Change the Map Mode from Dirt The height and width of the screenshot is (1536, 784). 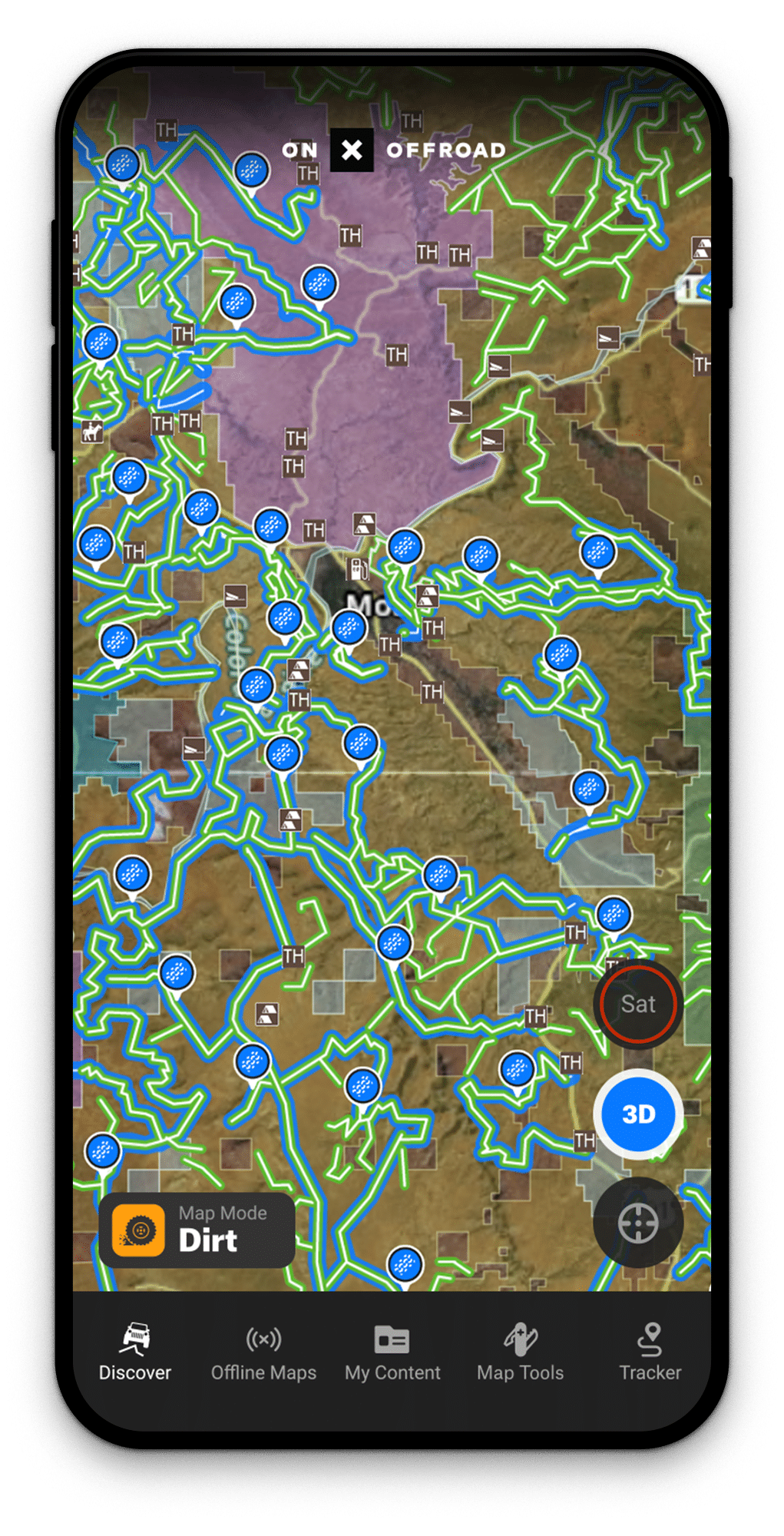point(197,1230)
